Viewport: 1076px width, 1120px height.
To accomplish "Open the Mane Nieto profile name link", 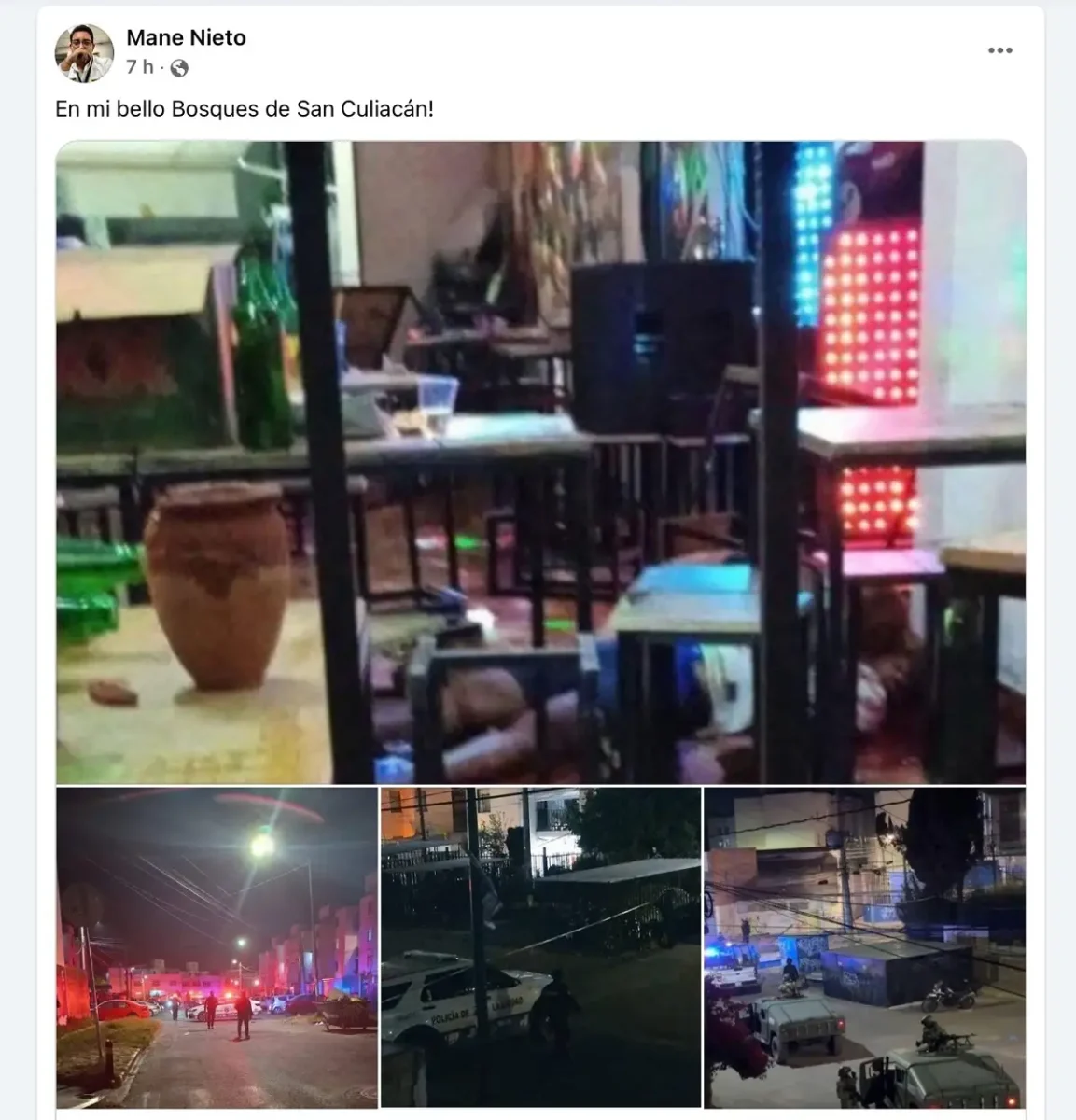I will 186,37.
